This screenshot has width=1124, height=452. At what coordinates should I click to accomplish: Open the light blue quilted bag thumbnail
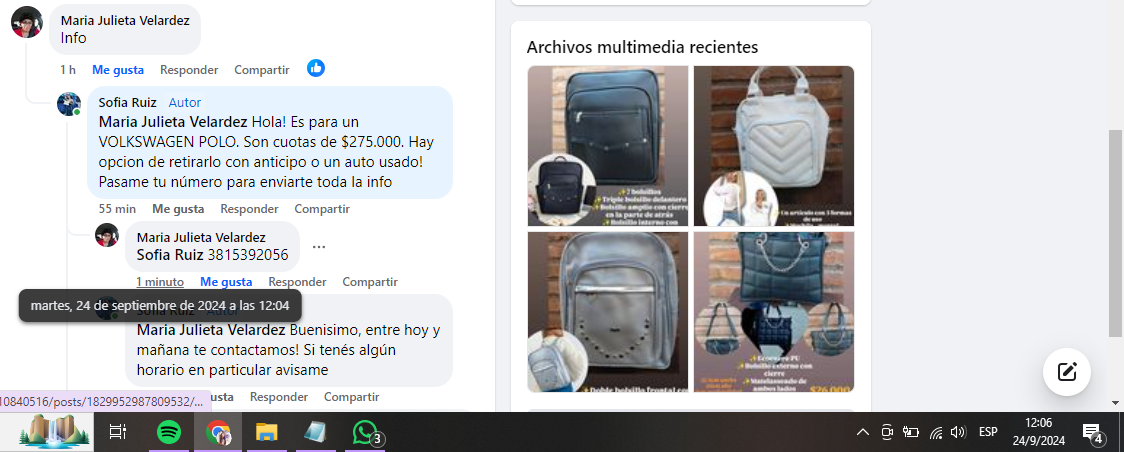point(774,146)
